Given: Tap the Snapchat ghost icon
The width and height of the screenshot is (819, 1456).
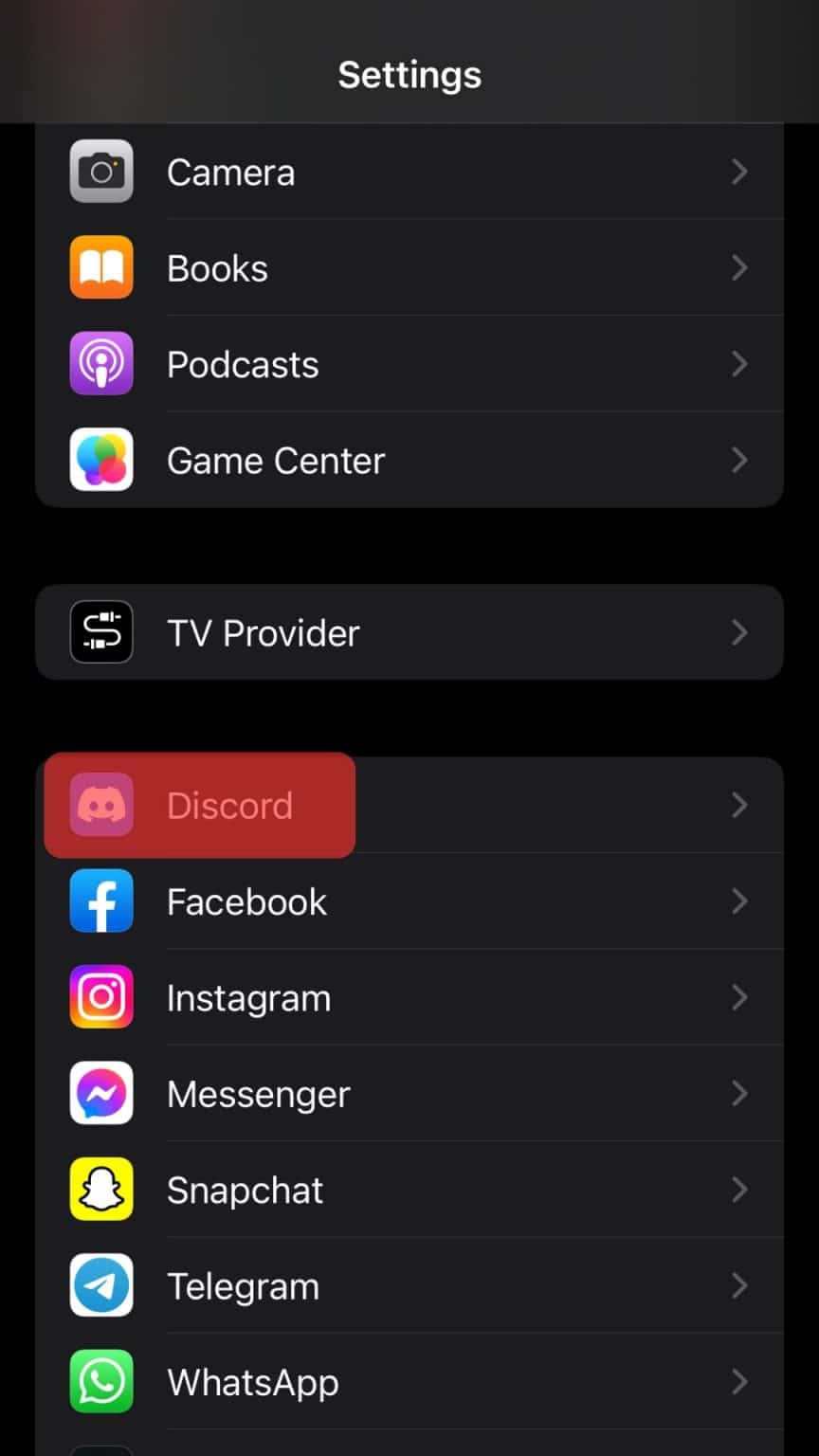Looking at the screenshot, I should pyautogui.click(x=100, y=1189).
